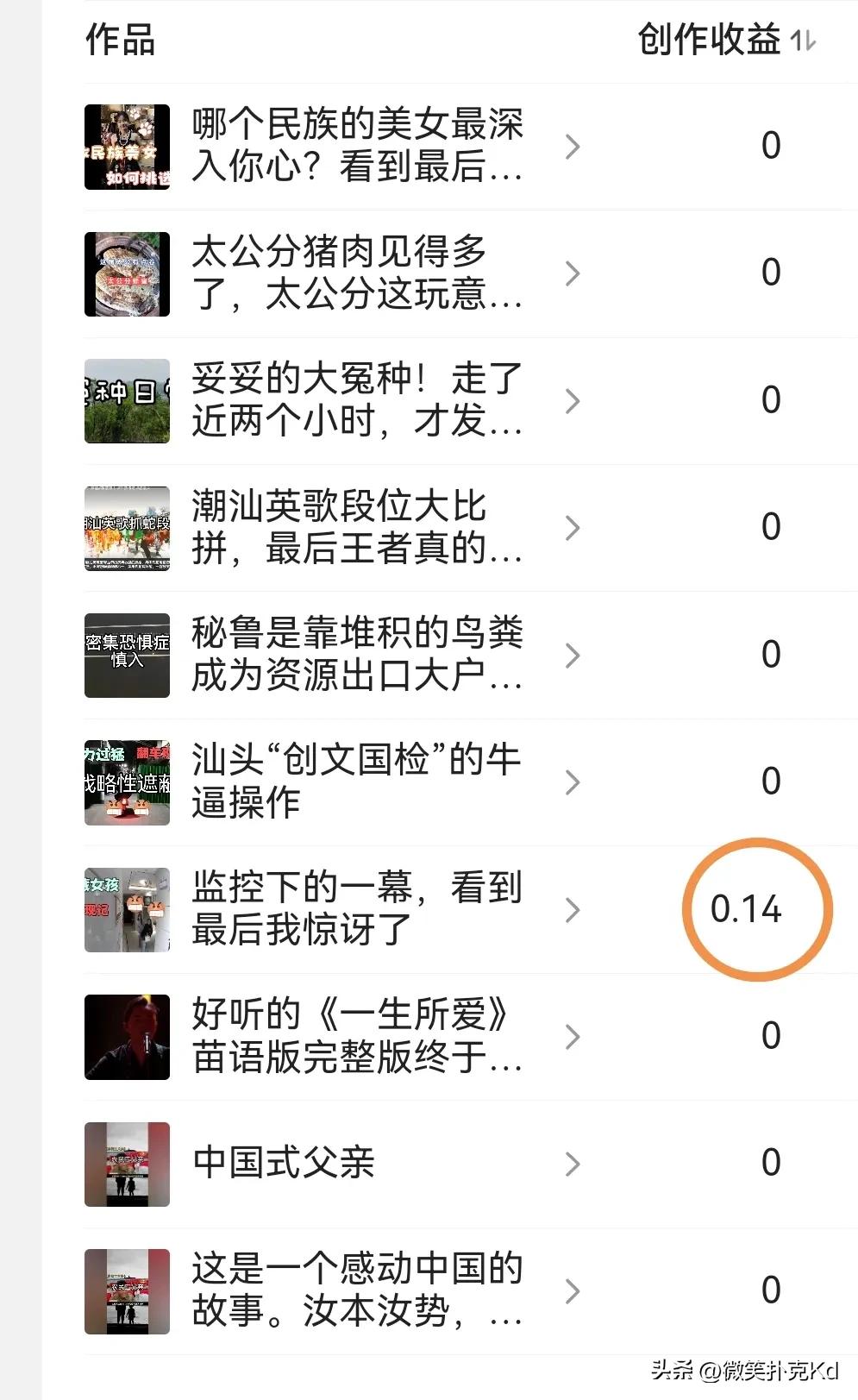打开"哪个民族的美女最深入你心"视频封面缩略图
This screenshot has height=1400, width=858.
point(127,147)
